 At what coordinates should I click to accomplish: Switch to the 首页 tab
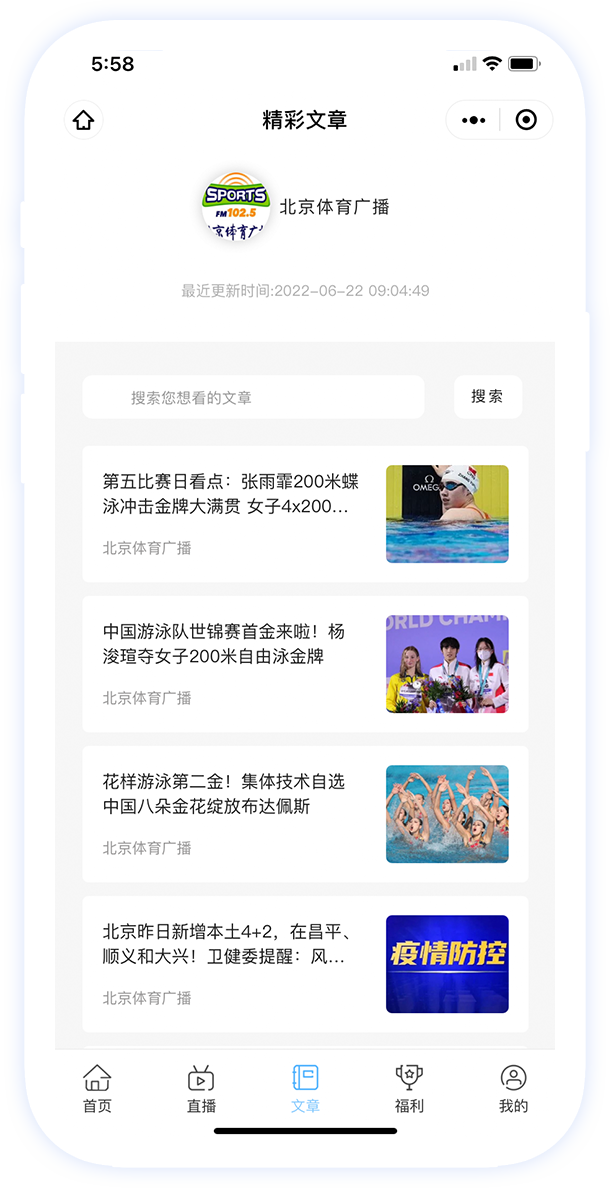click(x=97, y=1089)
